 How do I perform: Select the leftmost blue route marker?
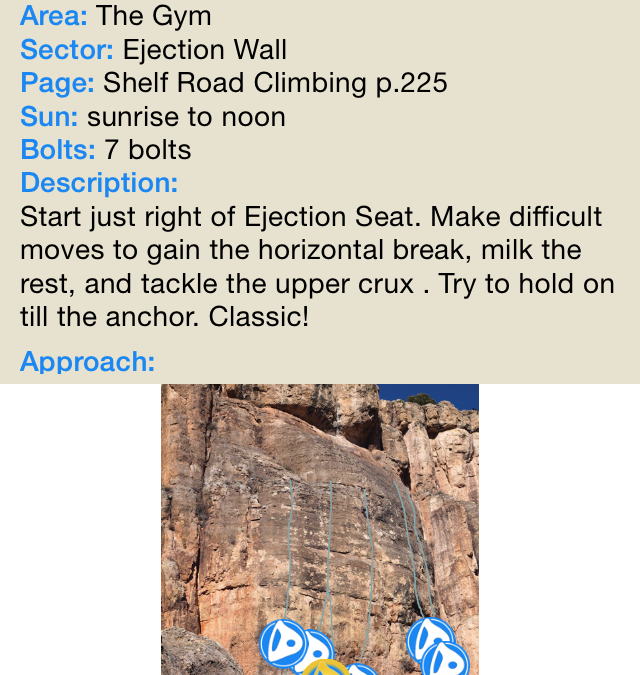(282, 642)
